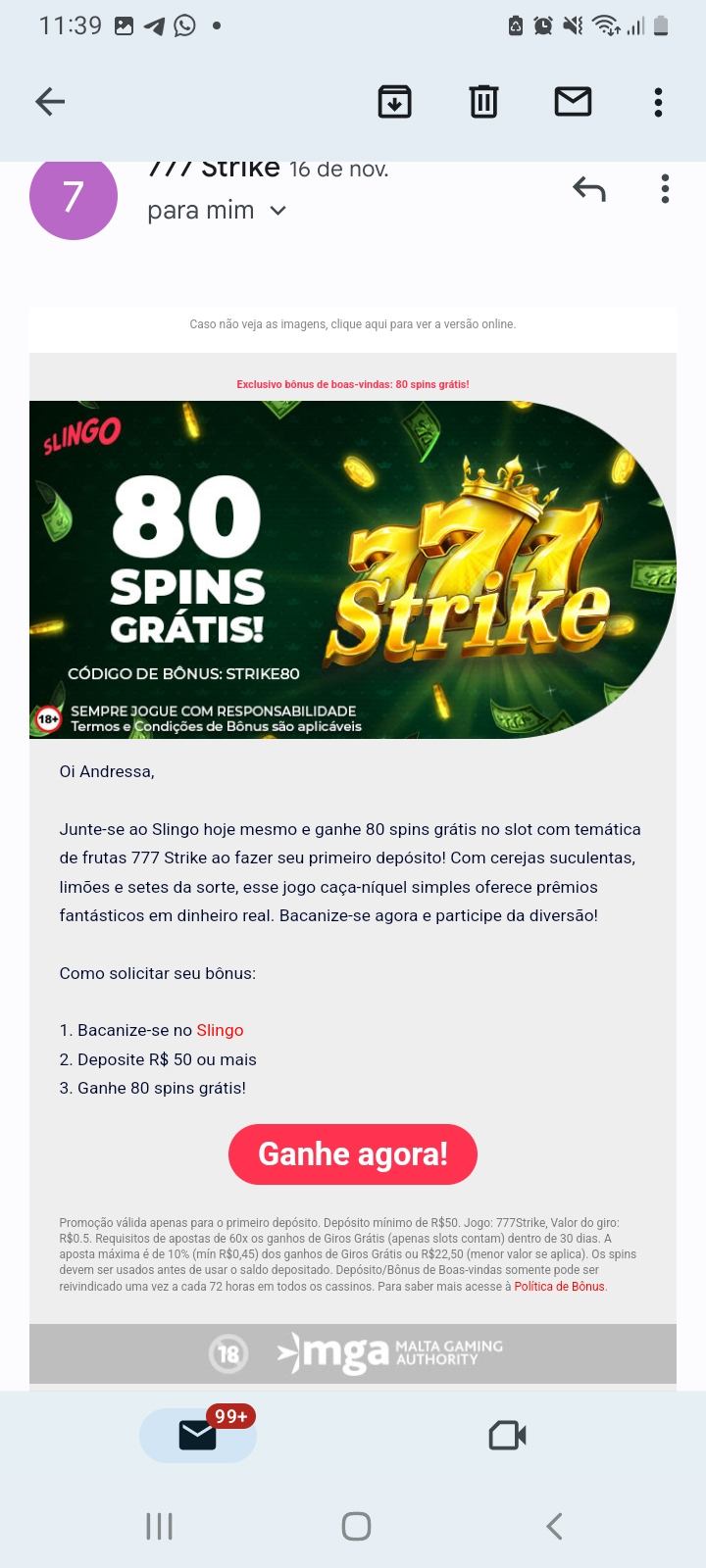Delete this email

[483, 101]
